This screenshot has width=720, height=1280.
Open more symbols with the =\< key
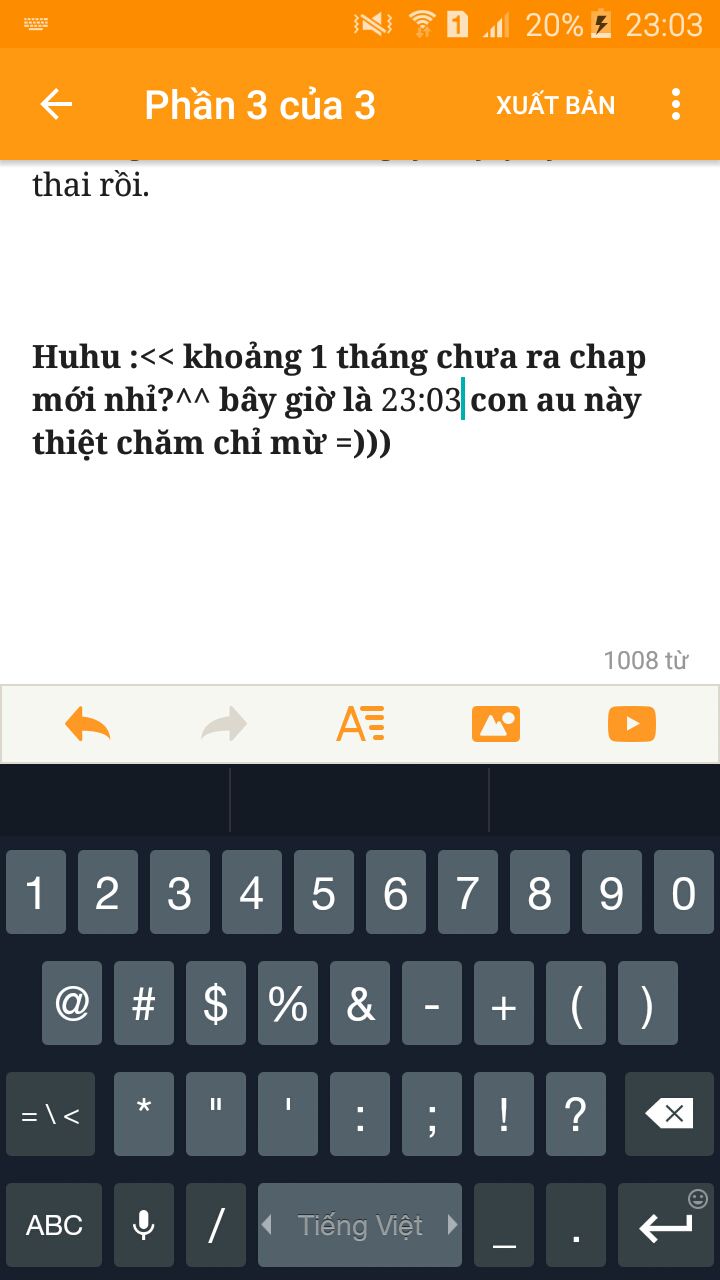pos(50,1113)
